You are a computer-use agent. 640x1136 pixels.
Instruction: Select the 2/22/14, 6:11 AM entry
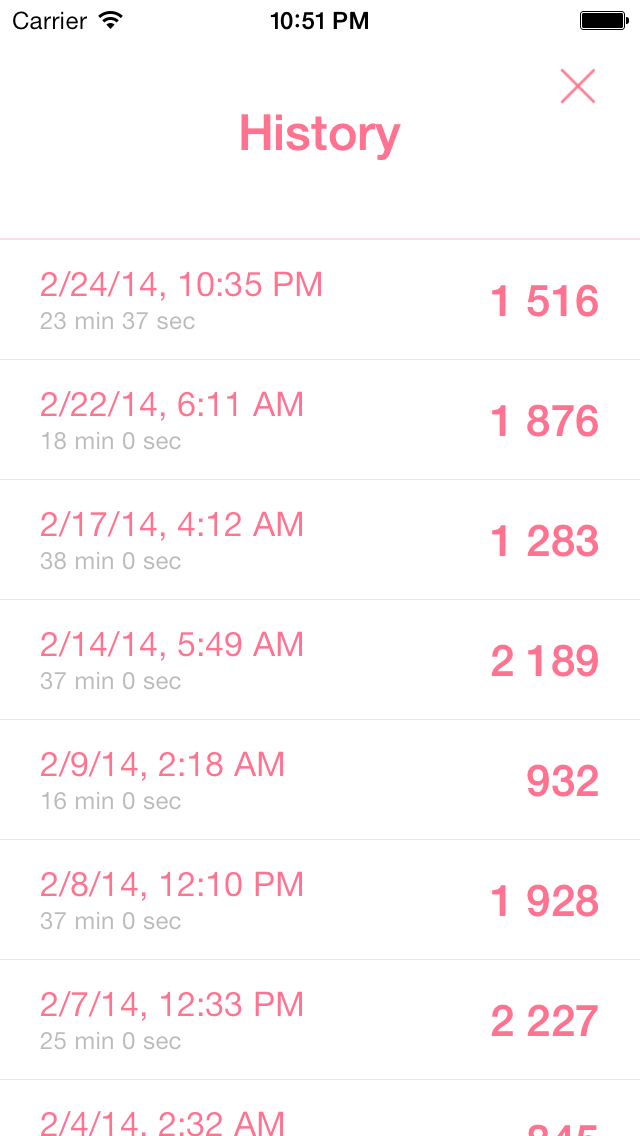coord(320,420)
